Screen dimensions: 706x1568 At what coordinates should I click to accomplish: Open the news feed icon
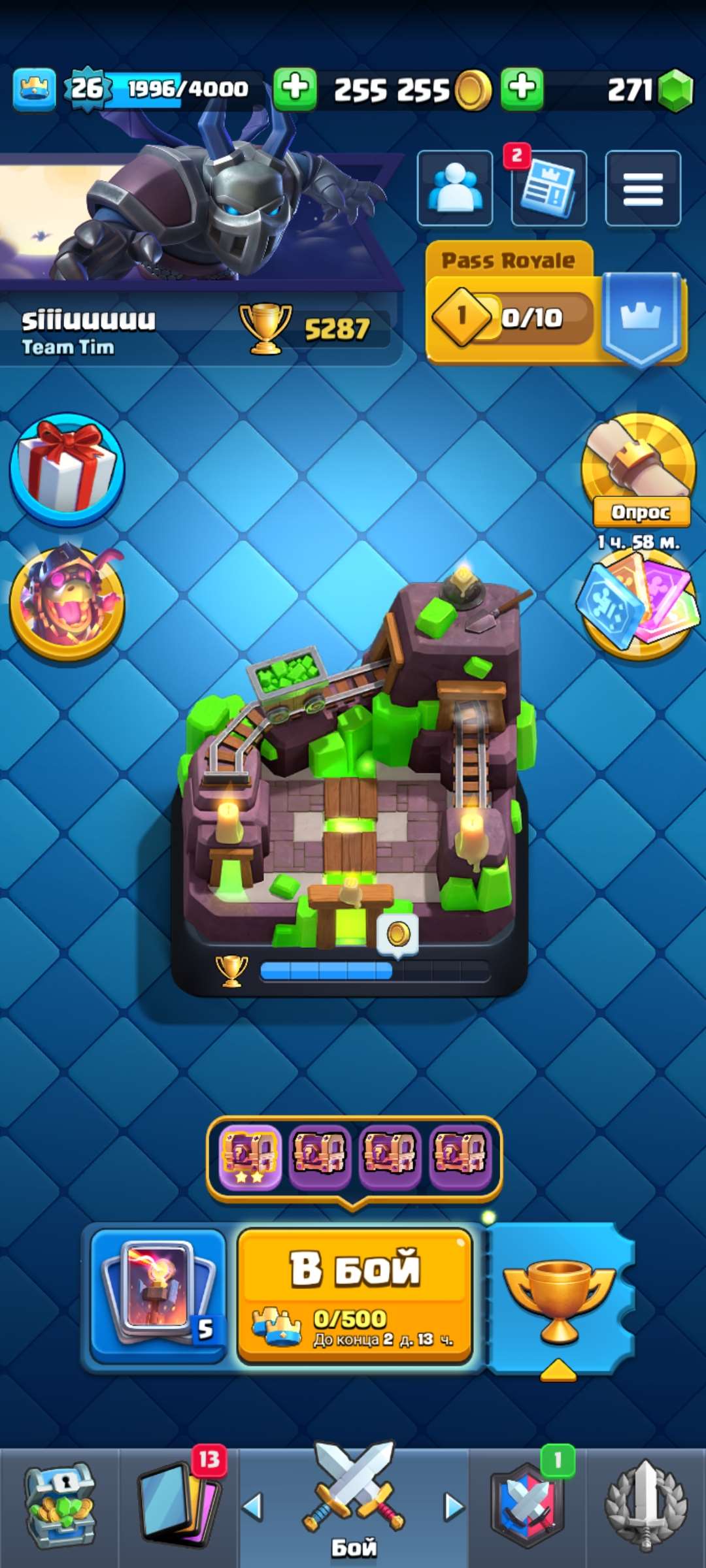pos(549,188)
